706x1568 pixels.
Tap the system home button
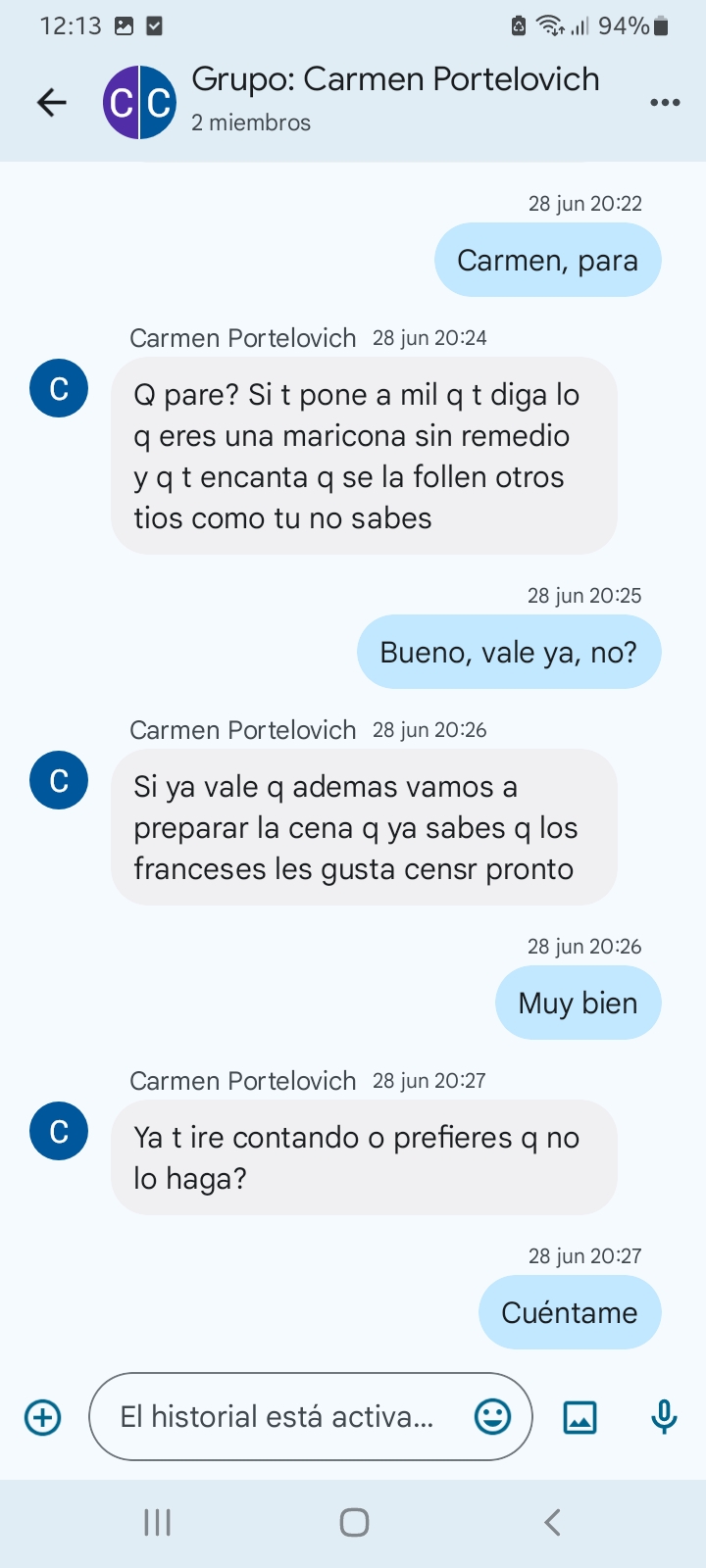coord(354,1522)
